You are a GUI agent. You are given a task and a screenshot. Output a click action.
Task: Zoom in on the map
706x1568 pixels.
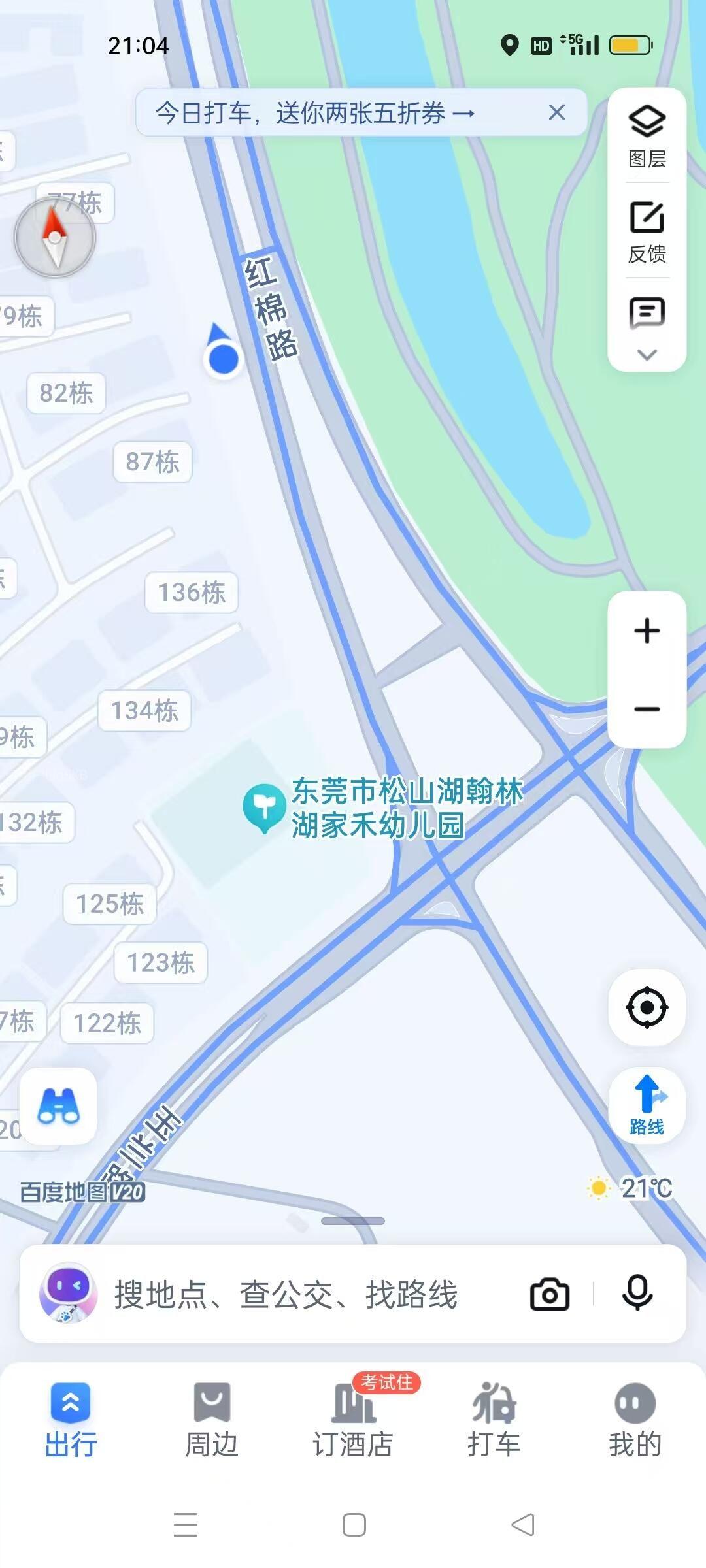pos(647,630)
